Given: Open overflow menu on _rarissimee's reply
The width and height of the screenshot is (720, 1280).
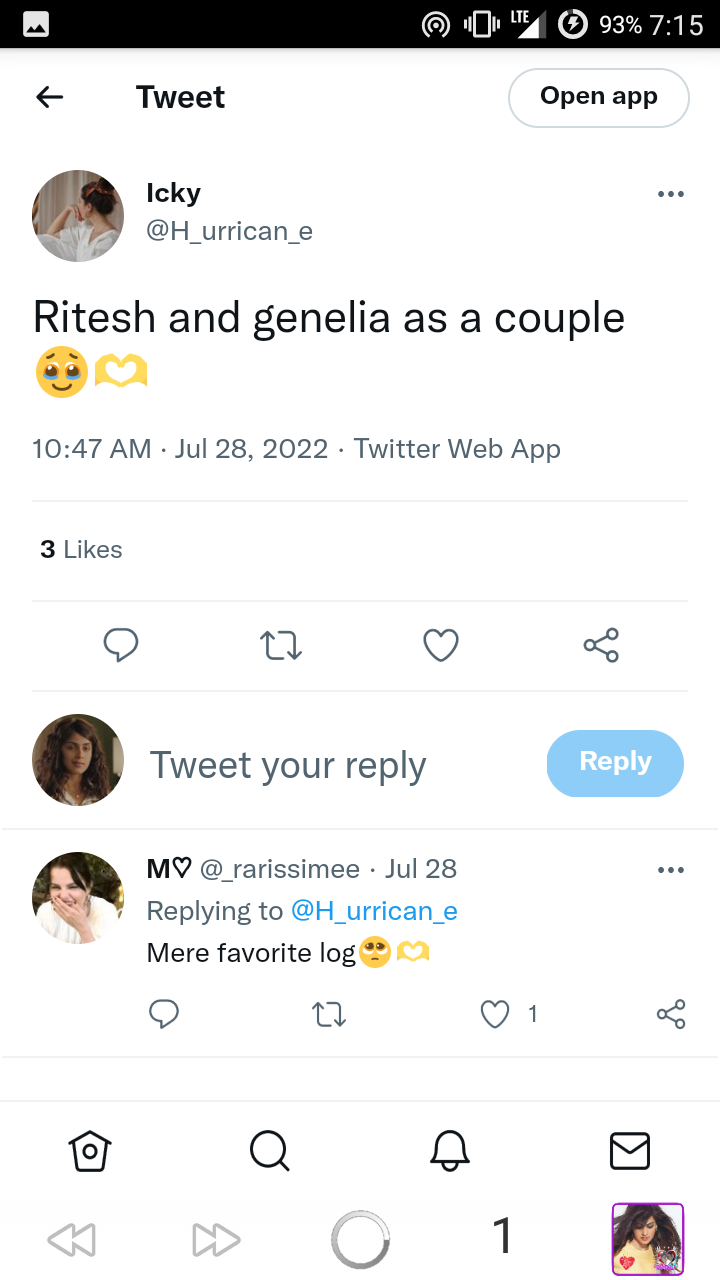Looking at the screenshot, I should 671,870.
